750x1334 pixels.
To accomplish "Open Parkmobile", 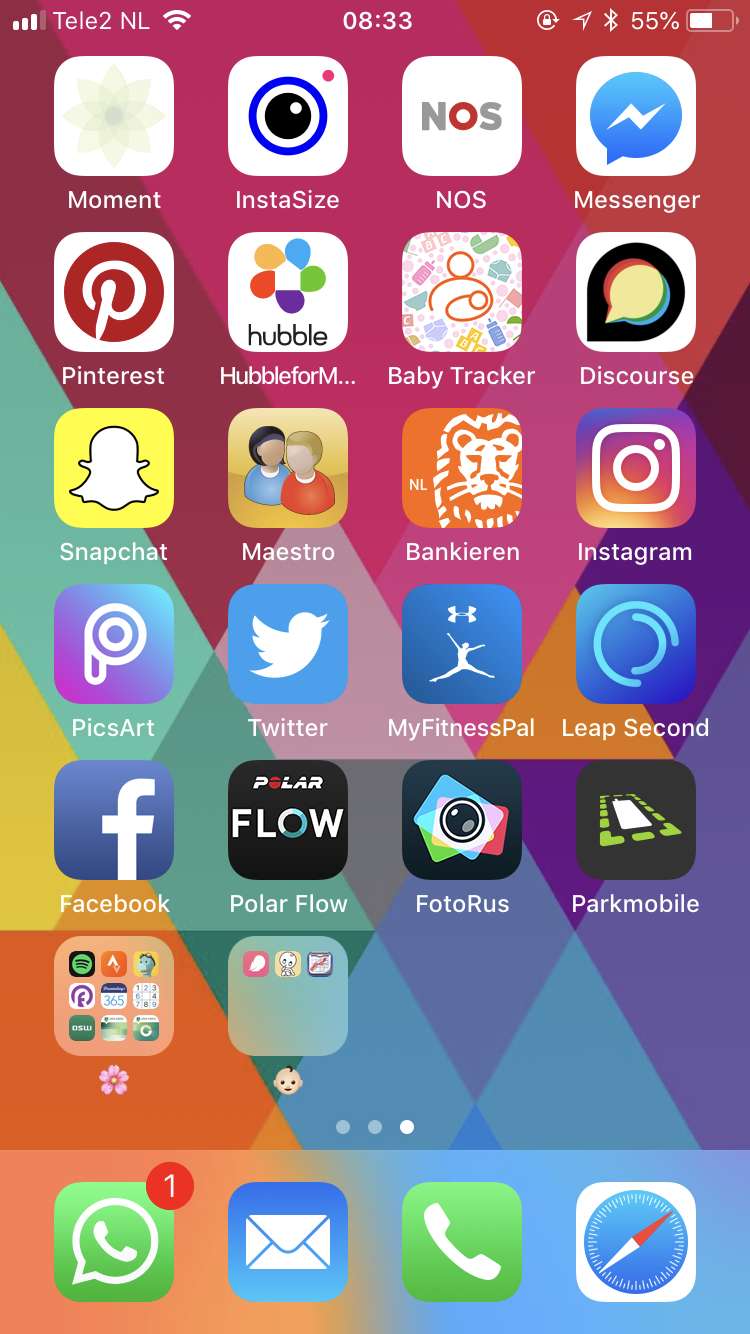I will [x=636, y=820].
